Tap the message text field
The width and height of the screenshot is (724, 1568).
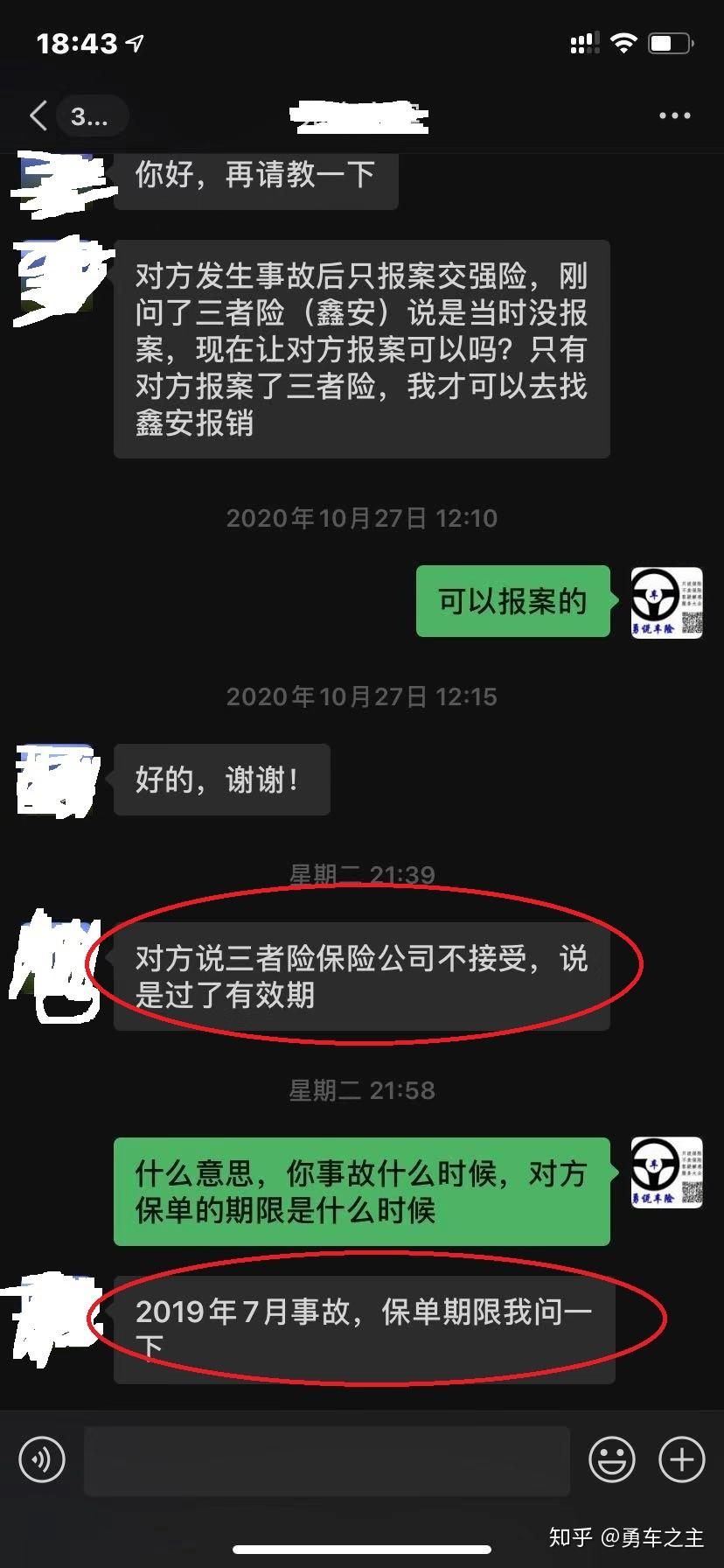327,1460
